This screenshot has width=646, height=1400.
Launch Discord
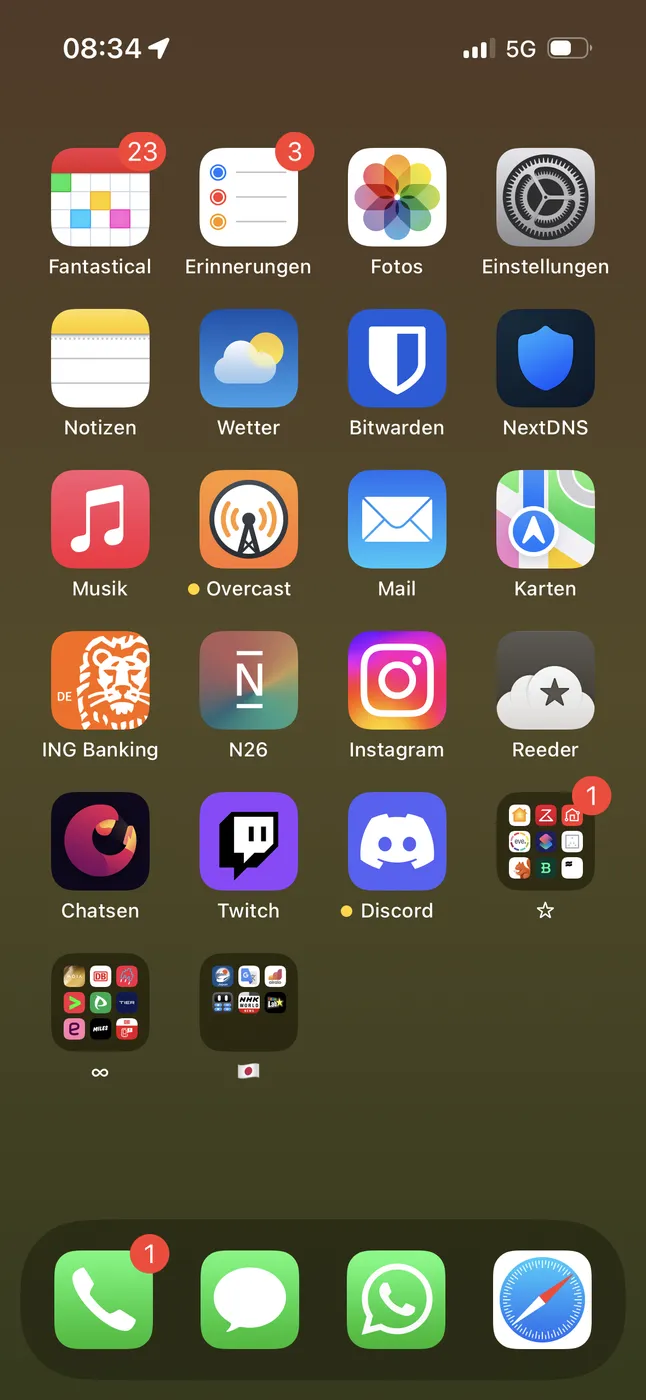[x=397, y=842]
